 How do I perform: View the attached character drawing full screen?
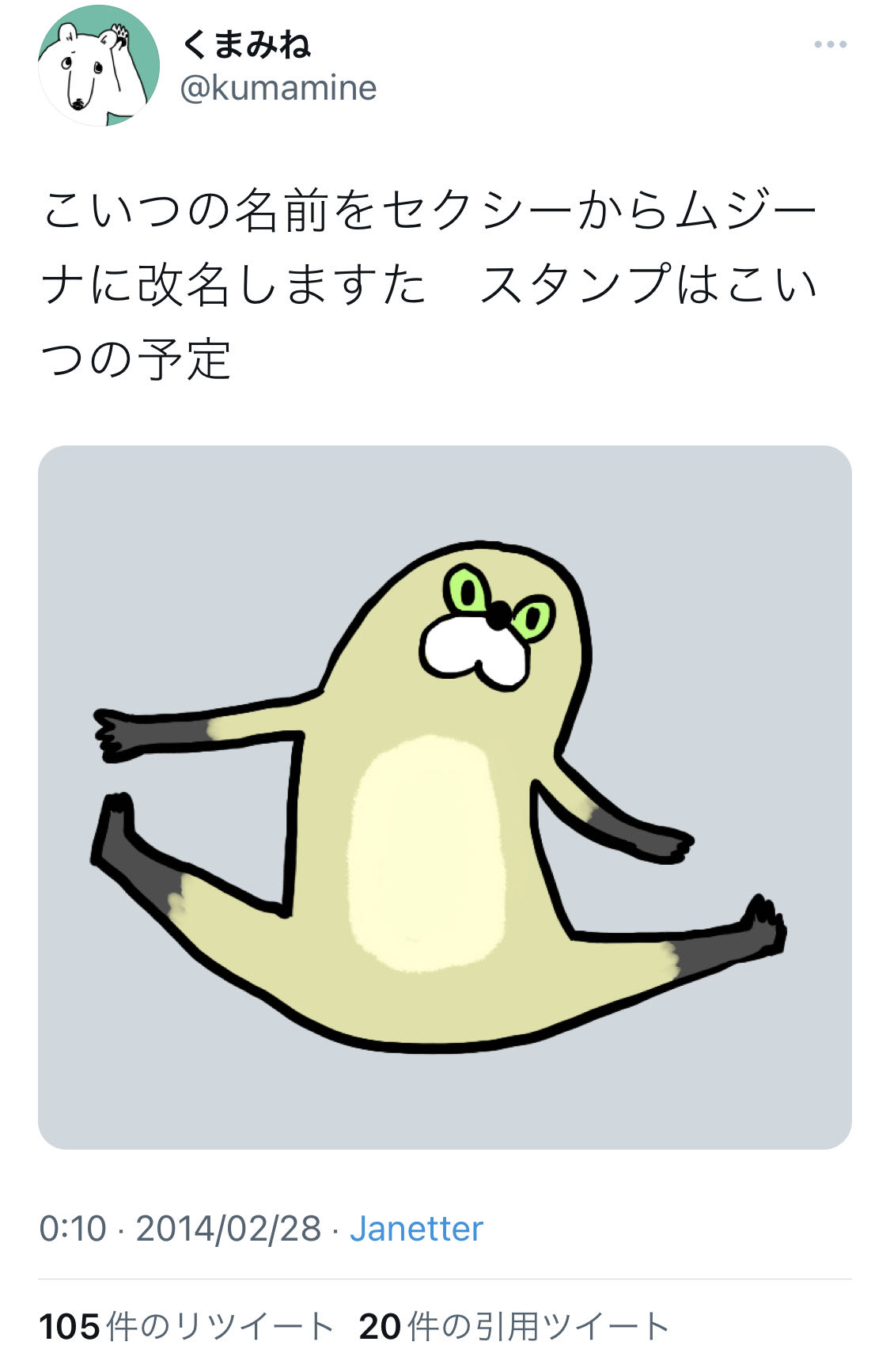(x=445, y=797)
